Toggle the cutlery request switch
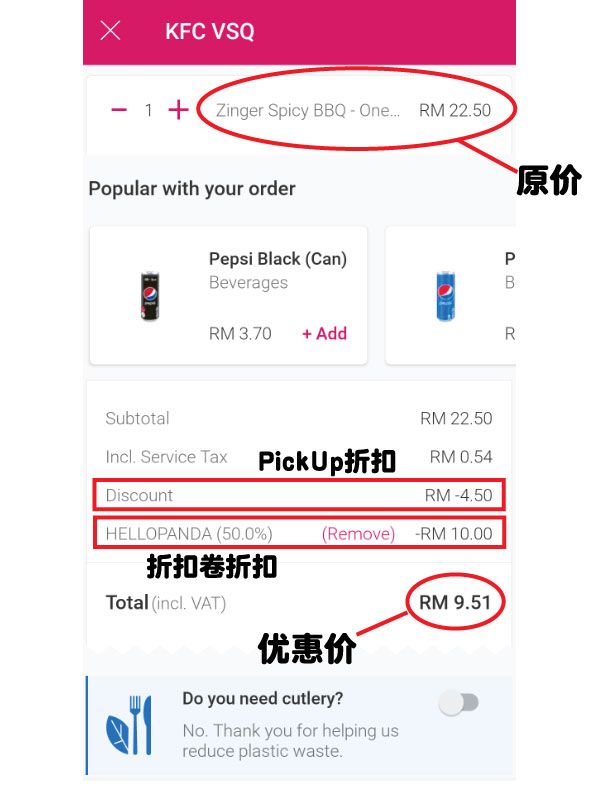 459,703
